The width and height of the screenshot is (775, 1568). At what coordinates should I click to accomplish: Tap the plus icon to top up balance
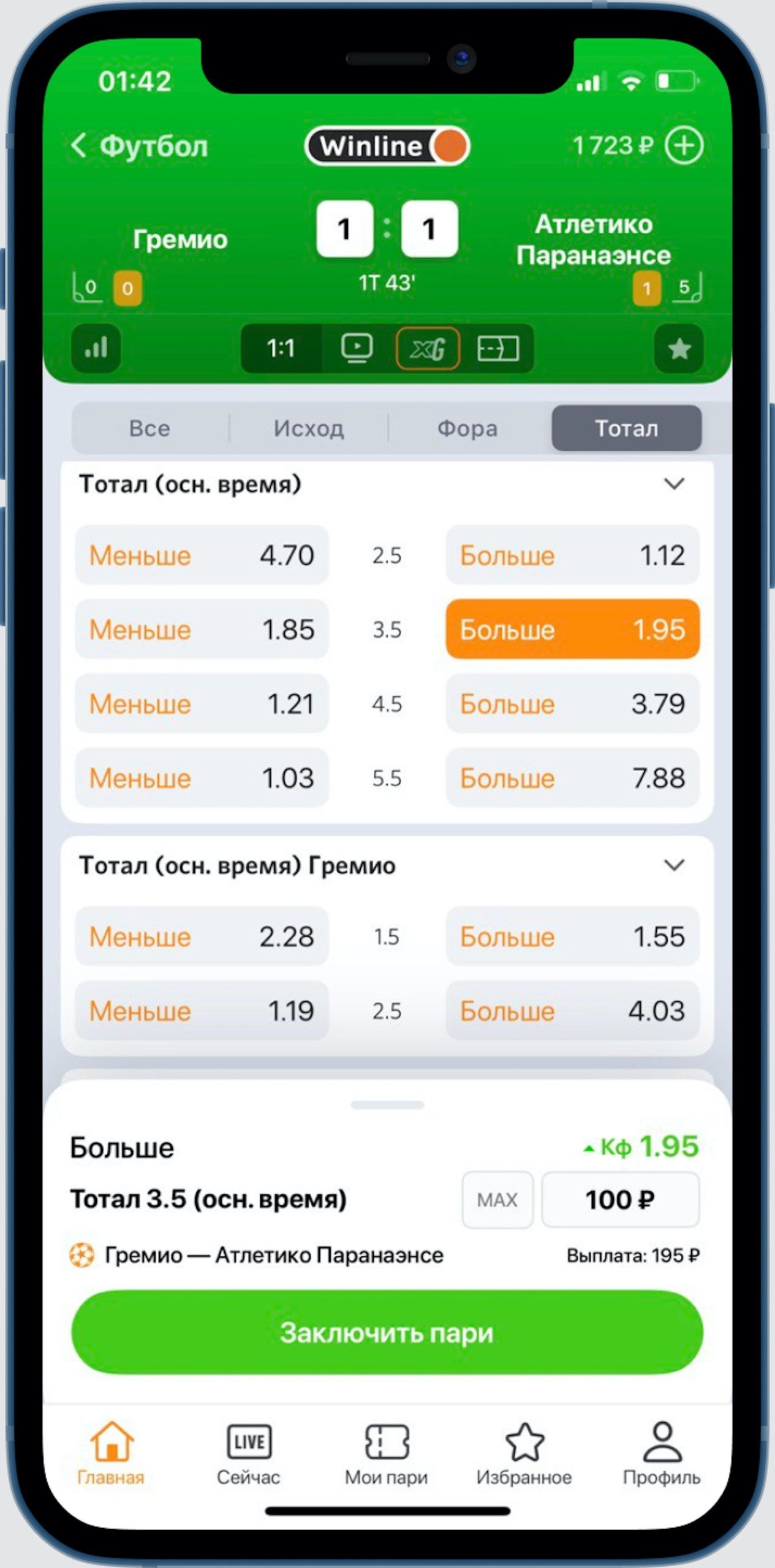tap(684, 146)
